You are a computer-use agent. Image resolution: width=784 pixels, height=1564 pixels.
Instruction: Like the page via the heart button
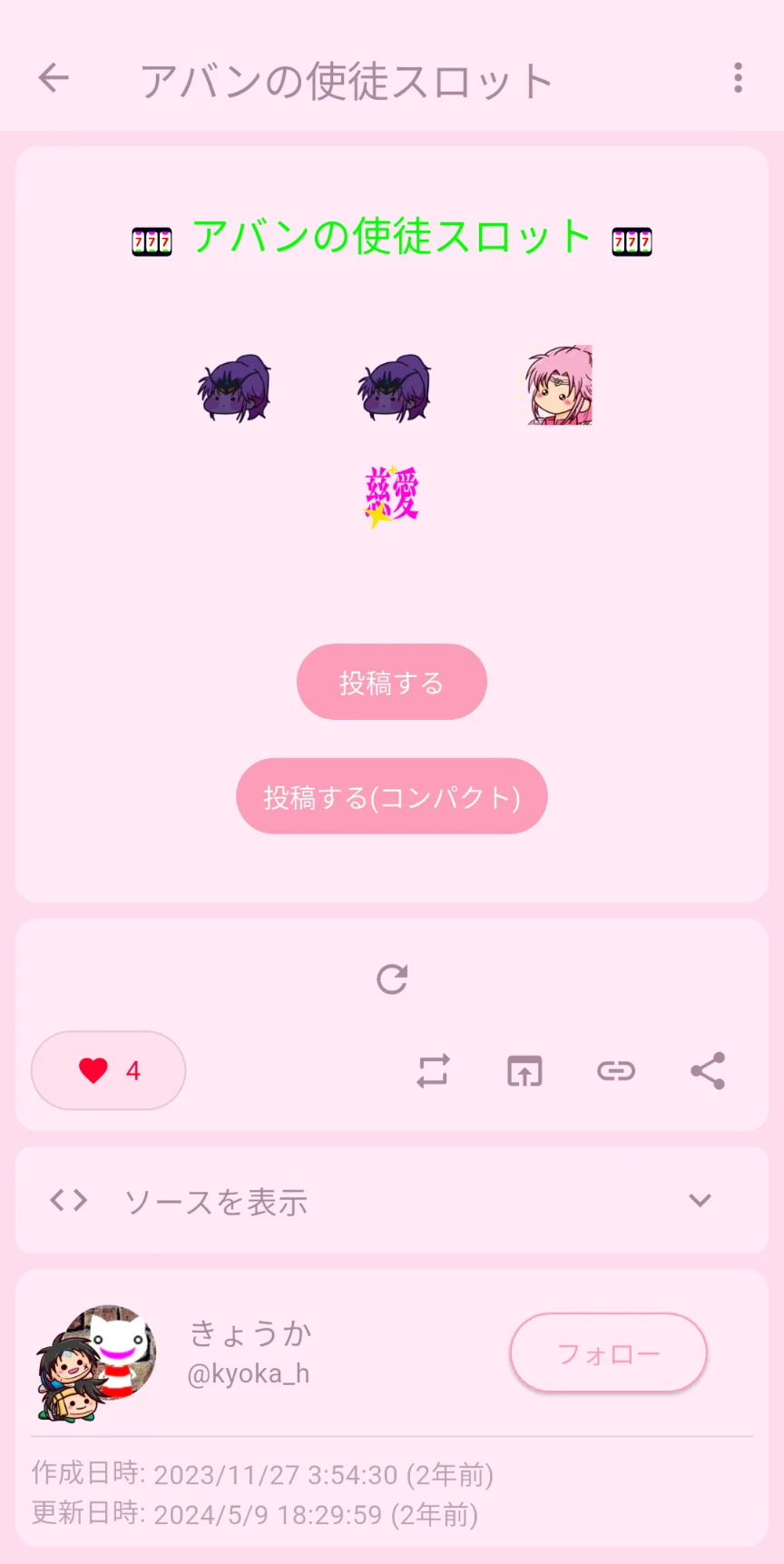109,1070
